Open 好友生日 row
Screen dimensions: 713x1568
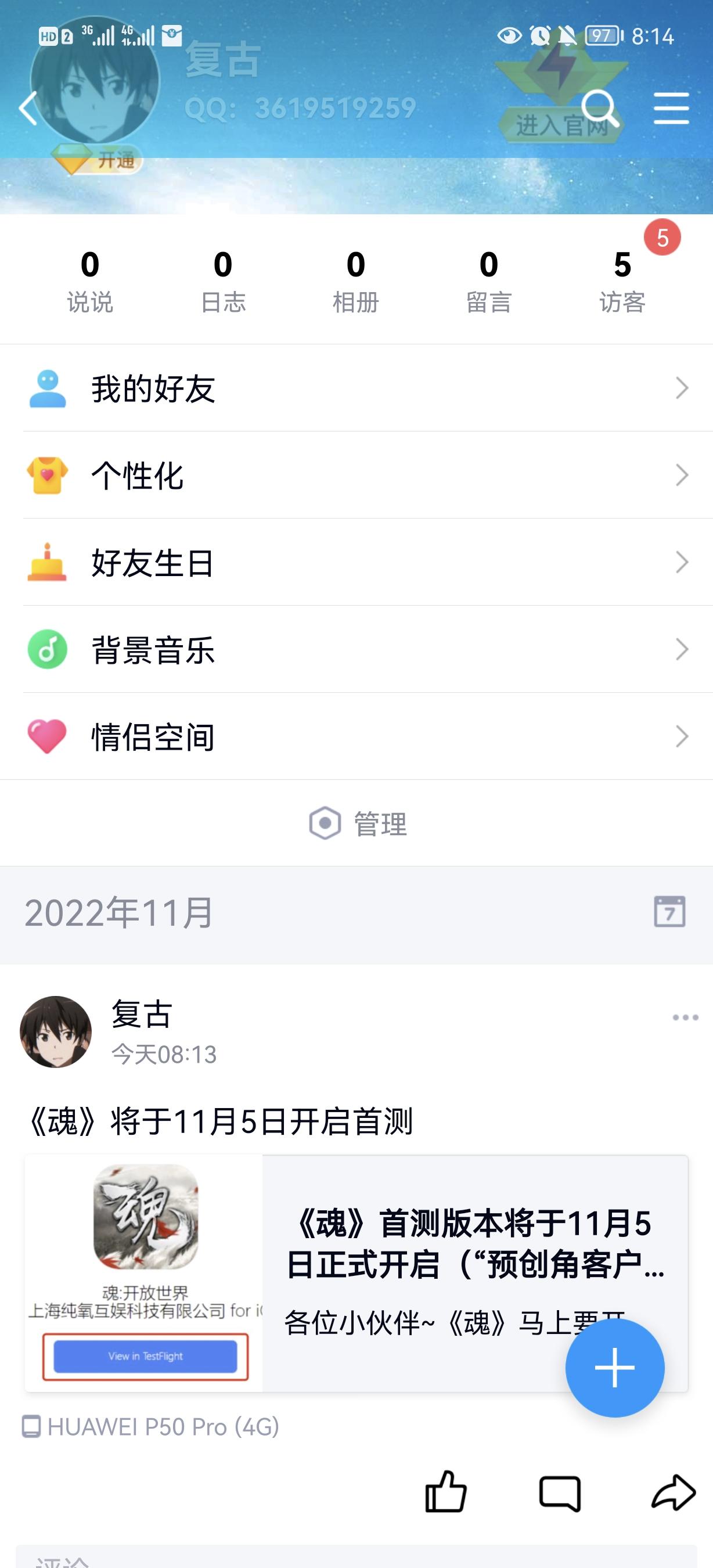click(356, 562)
